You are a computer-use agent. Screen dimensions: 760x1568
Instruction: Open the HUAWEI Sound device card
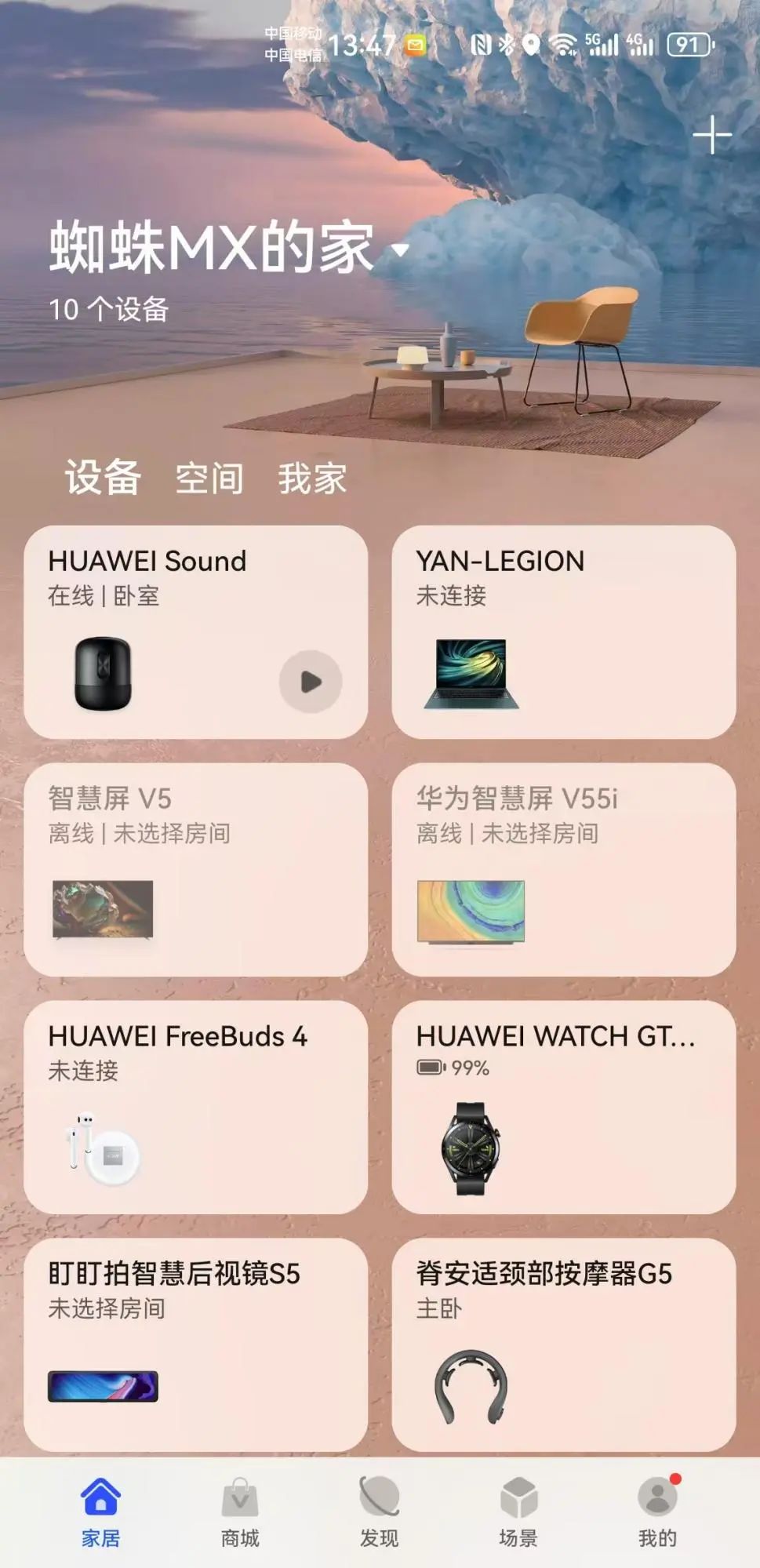(x=195, y=632)
